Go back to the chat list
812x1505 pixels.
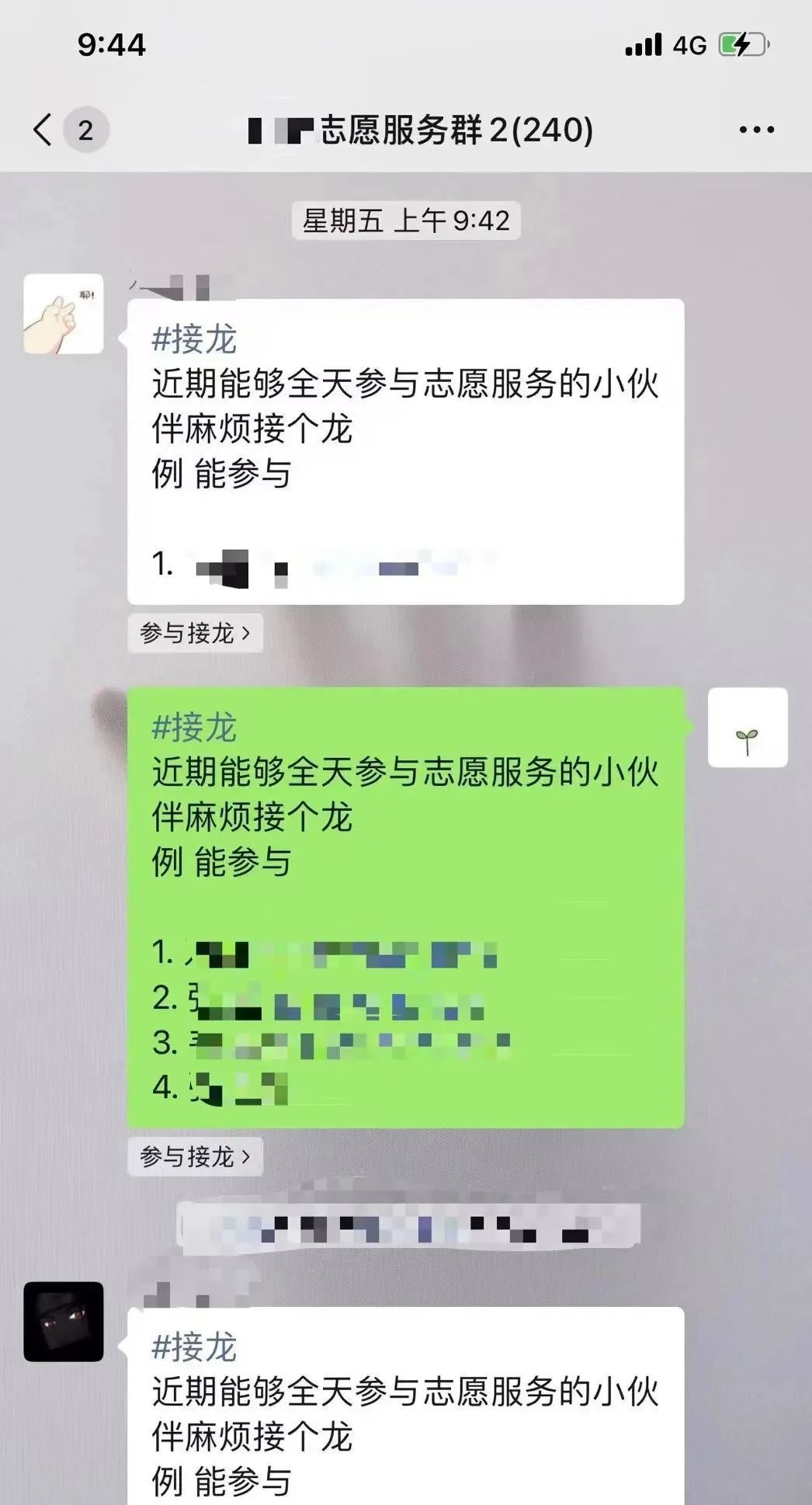point(43,129)
